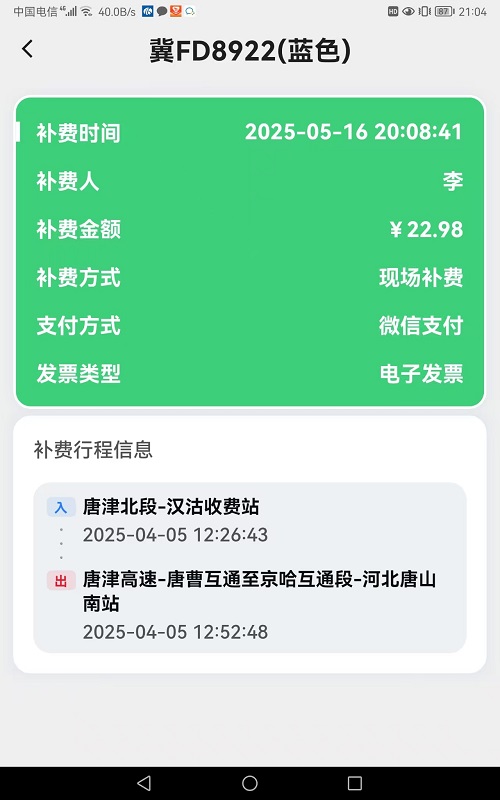Go to the home screen
Screen dimensions: 500x800
click(249, 783)
